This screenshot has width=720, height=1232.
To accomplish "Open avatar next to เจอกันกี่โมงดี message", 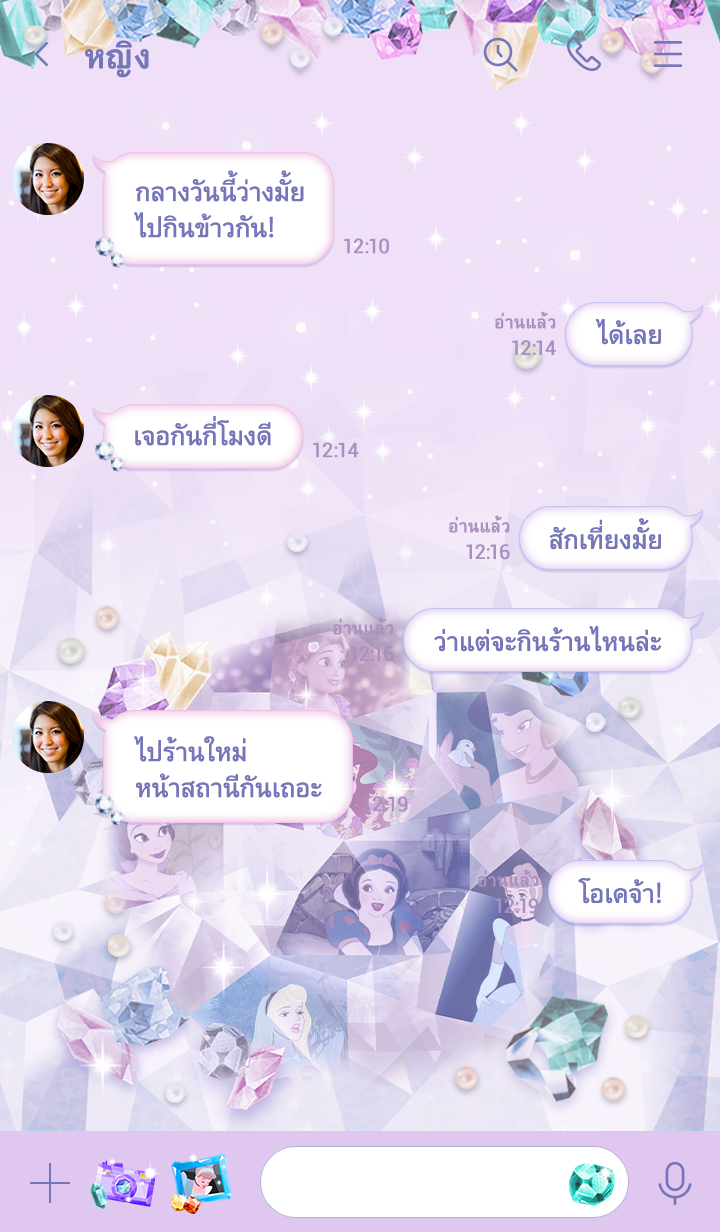I will [x=48, y=431].
